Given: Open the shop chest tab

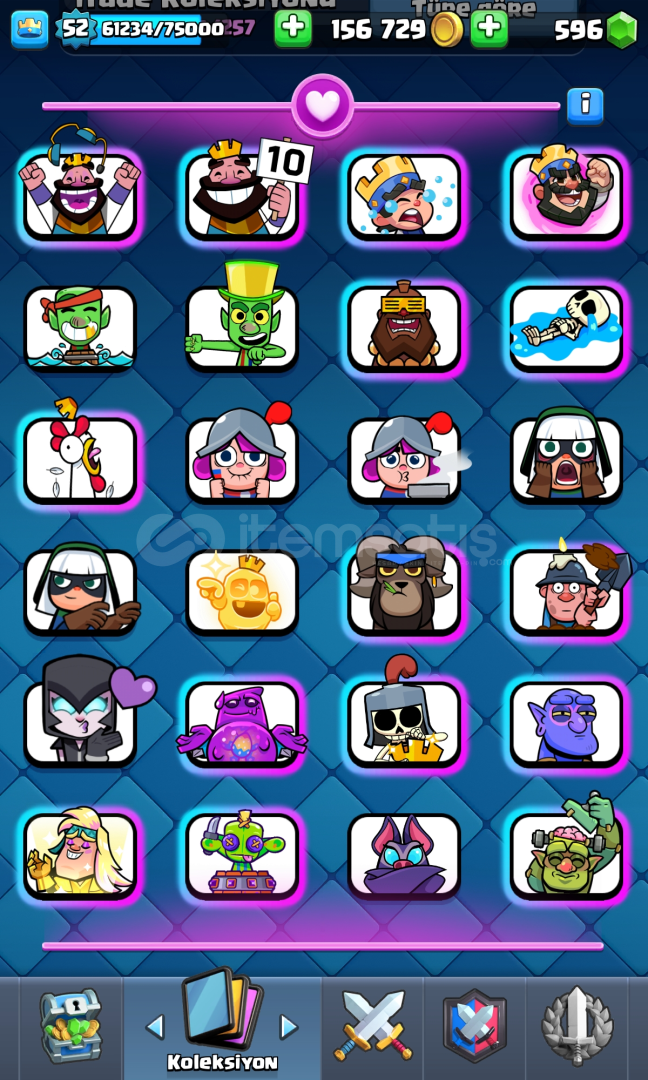Looking at the screenshot, I should [70, 1025].
